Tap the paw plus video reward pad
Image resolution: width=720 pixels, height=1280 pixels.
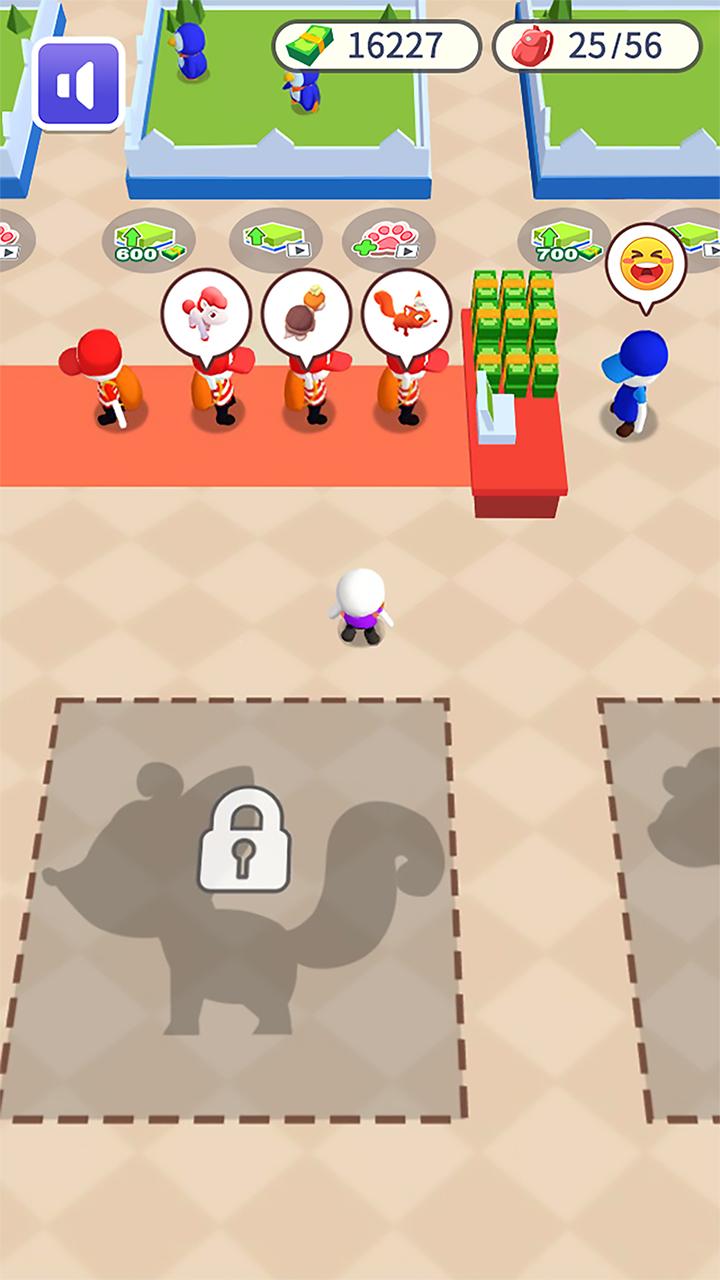click(x=389, y=241)
